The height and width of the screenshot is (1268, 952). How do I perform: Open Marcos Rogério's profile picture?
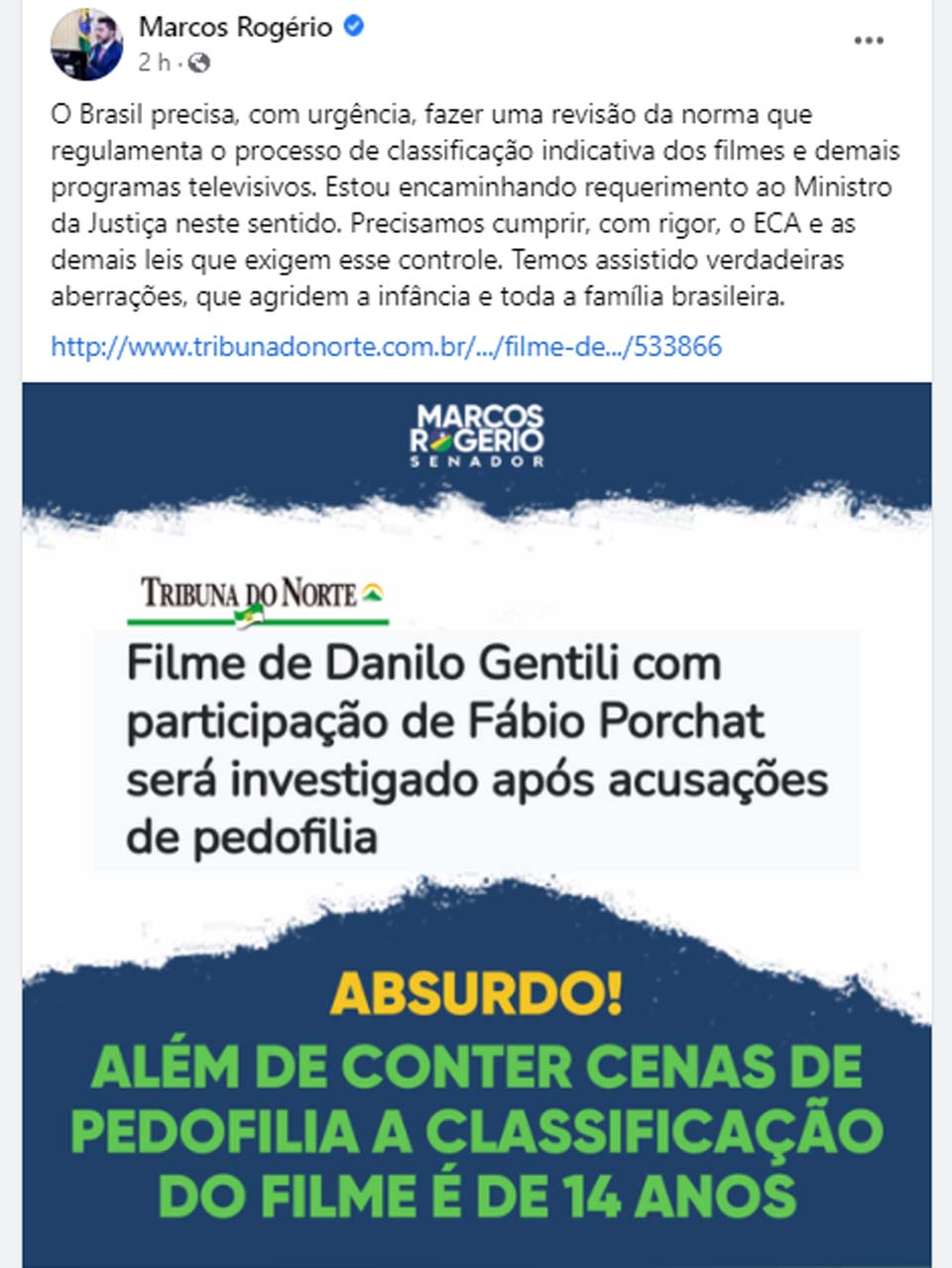pyautogui.click(x=86, y=45)
